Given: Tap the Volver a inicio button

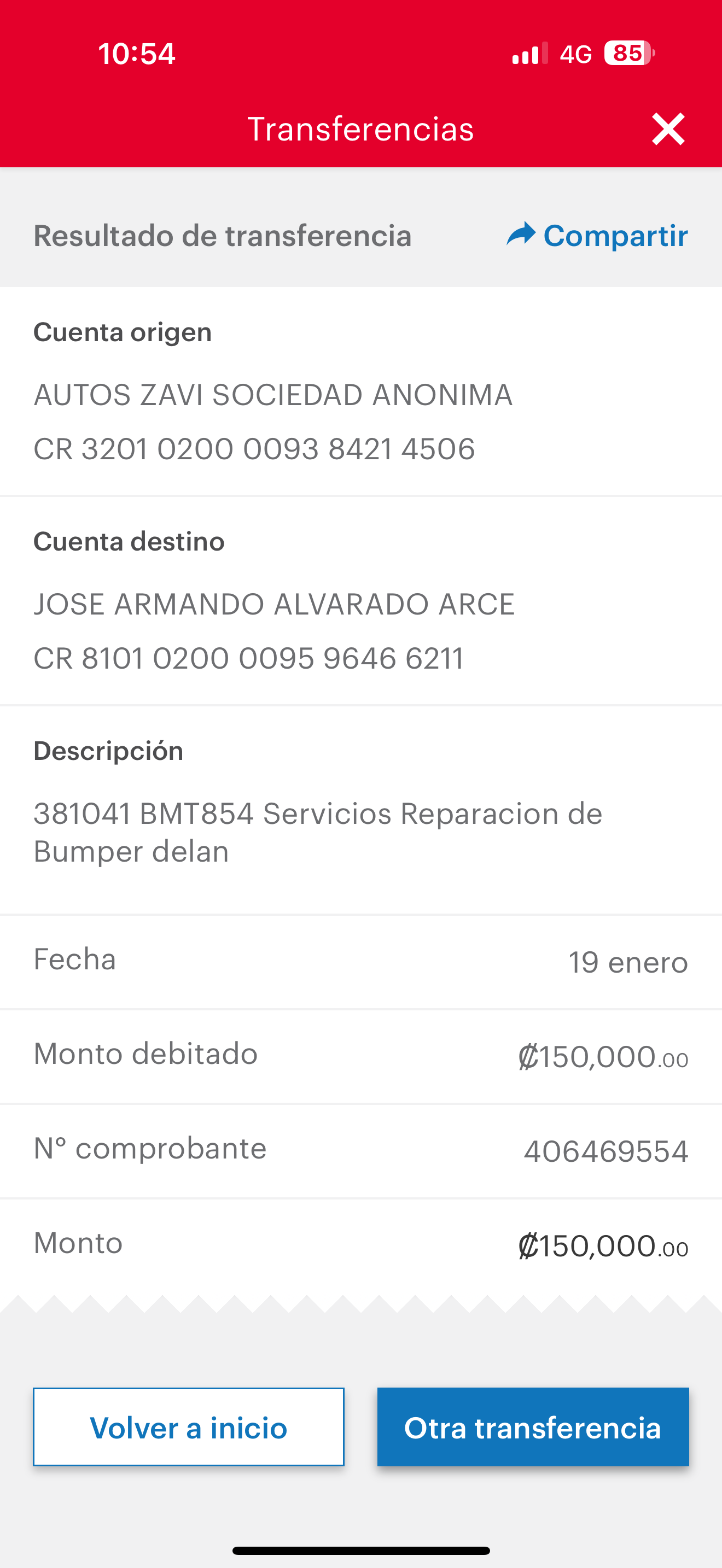Looking at the screenshot, I should [x=188, y=1427].
